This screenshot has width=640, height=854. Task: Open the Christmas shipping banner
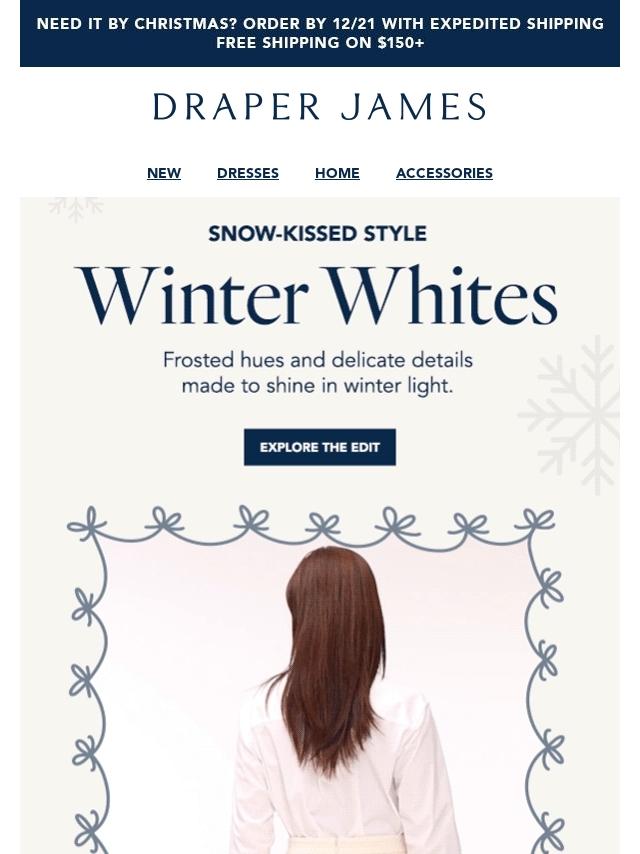(x=320, y=33)
